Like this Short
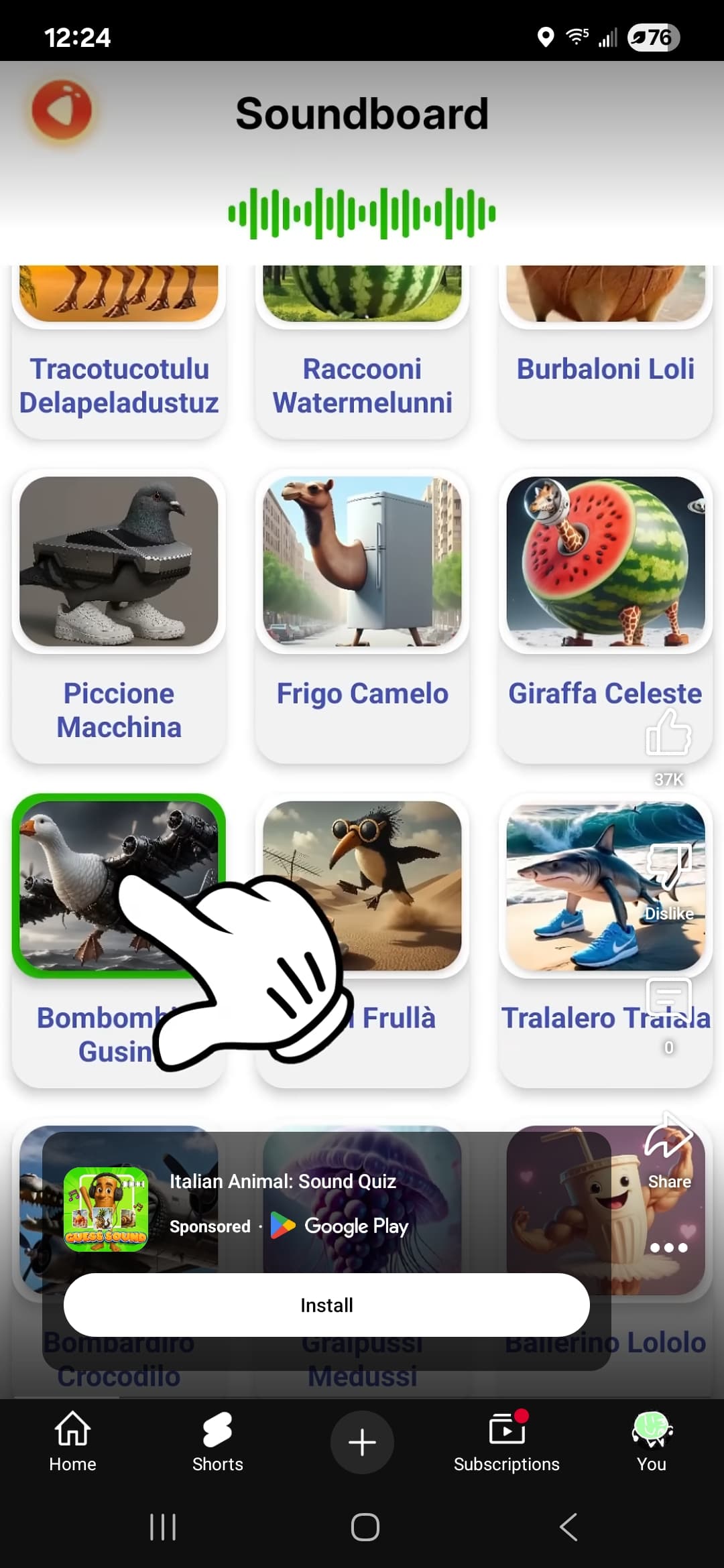724x1568 pixels. tap(668, 734)
